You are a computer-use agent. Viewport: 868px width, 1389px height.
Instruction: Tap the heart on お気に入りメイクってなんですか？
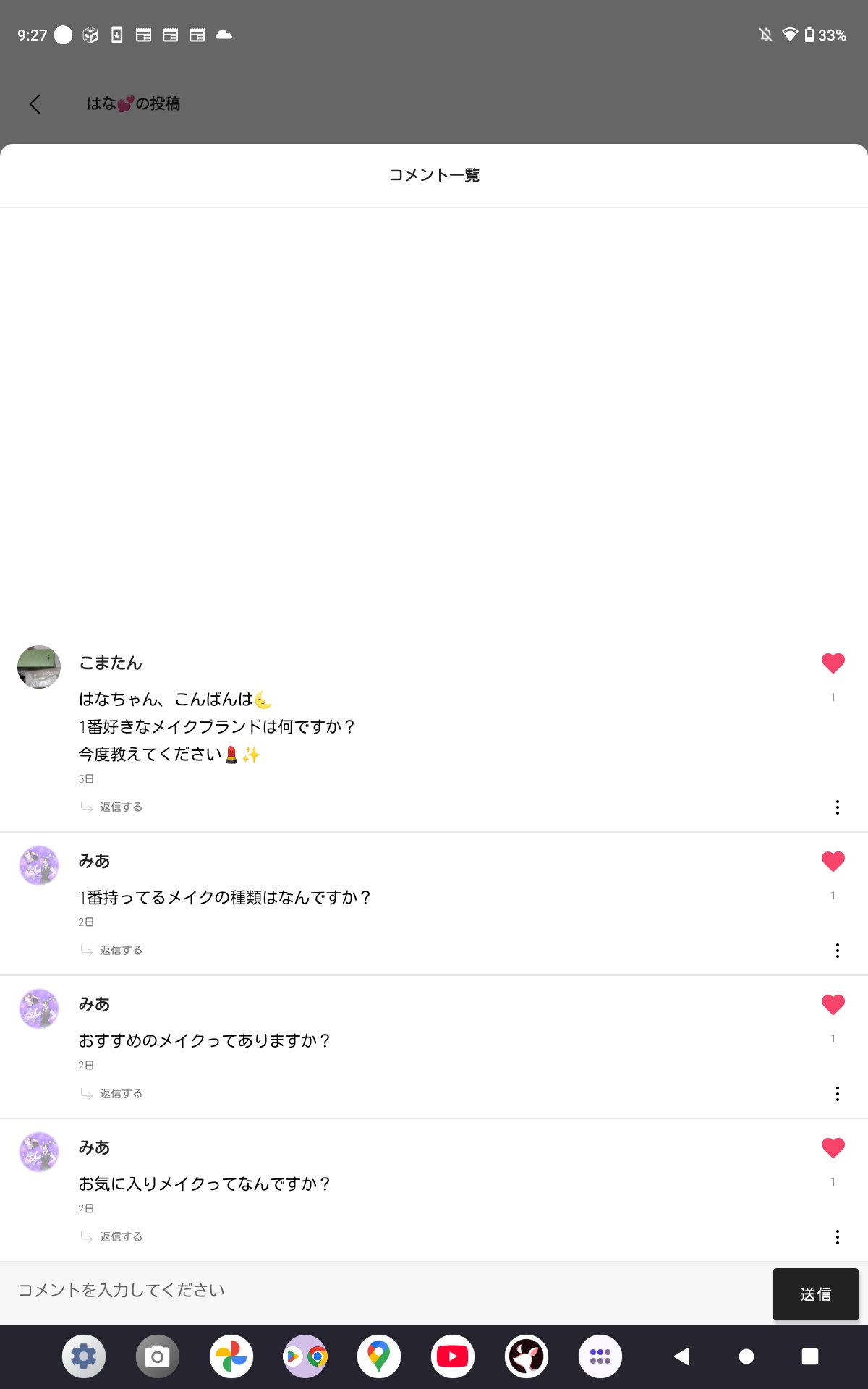[x=833, y=1147]
